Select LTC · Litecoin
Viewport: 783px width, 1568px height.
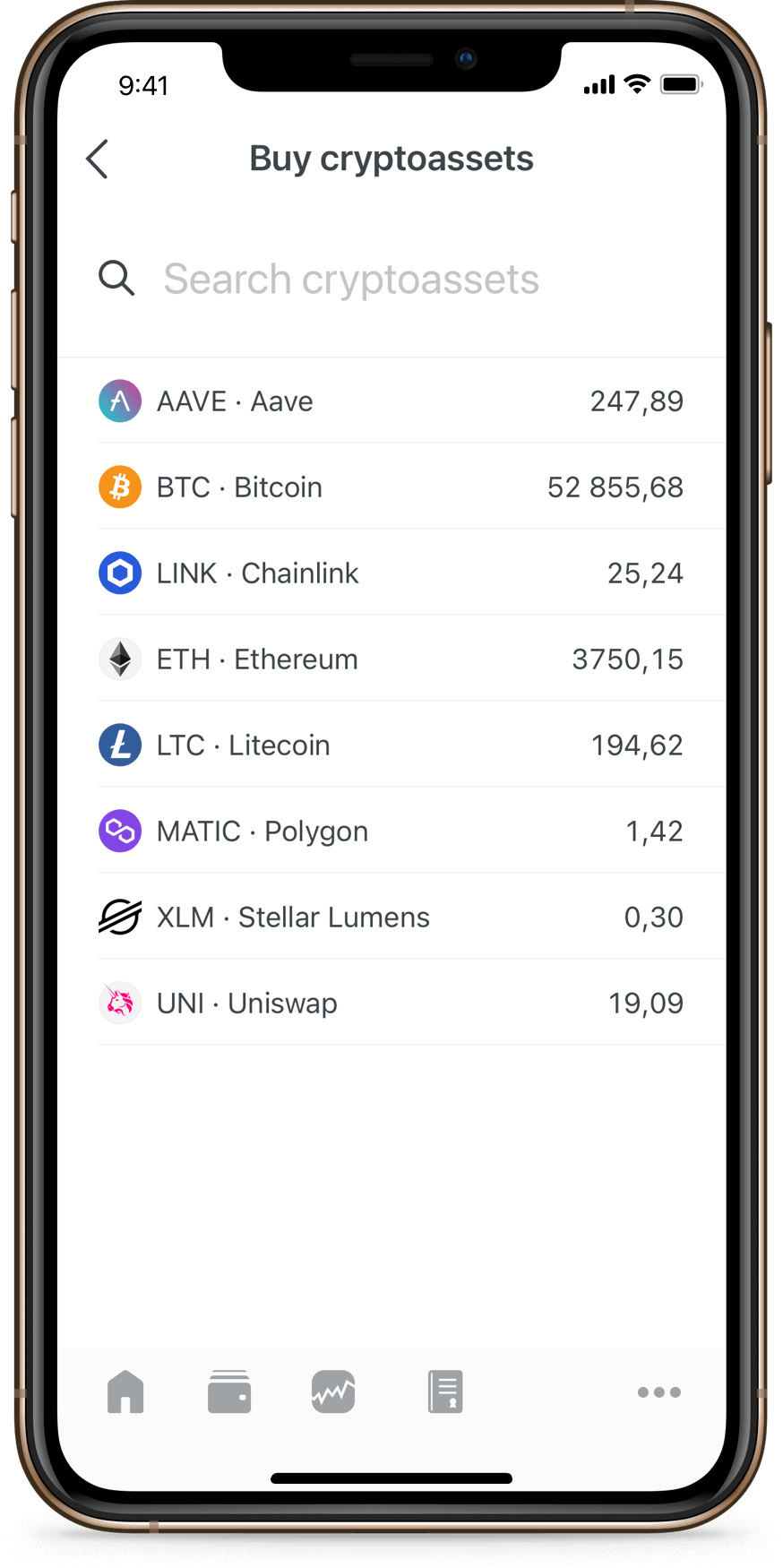click(x=391, y=745)
